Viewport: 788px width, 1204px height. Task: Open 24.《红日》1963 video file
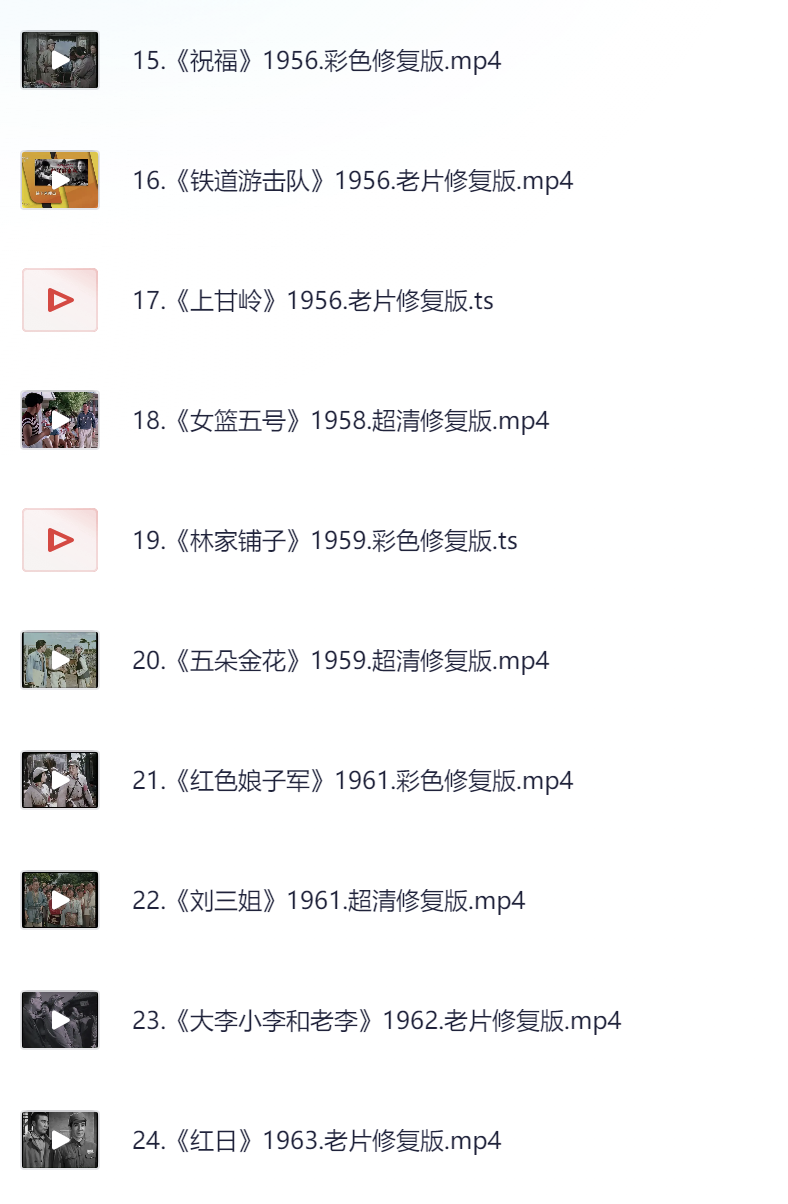[316, 1140]
